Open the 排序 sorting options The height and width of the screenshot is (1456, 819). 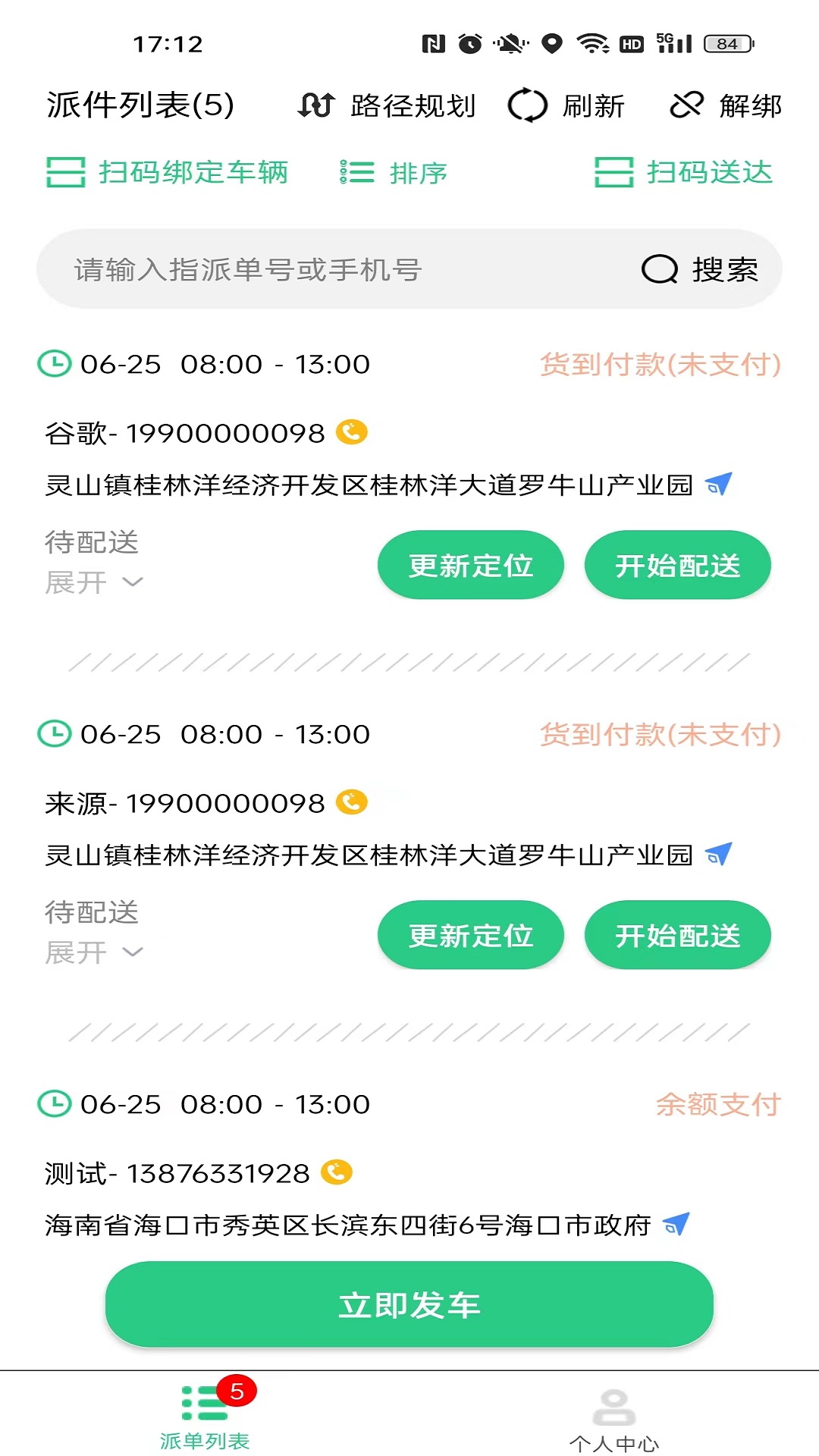394,173
